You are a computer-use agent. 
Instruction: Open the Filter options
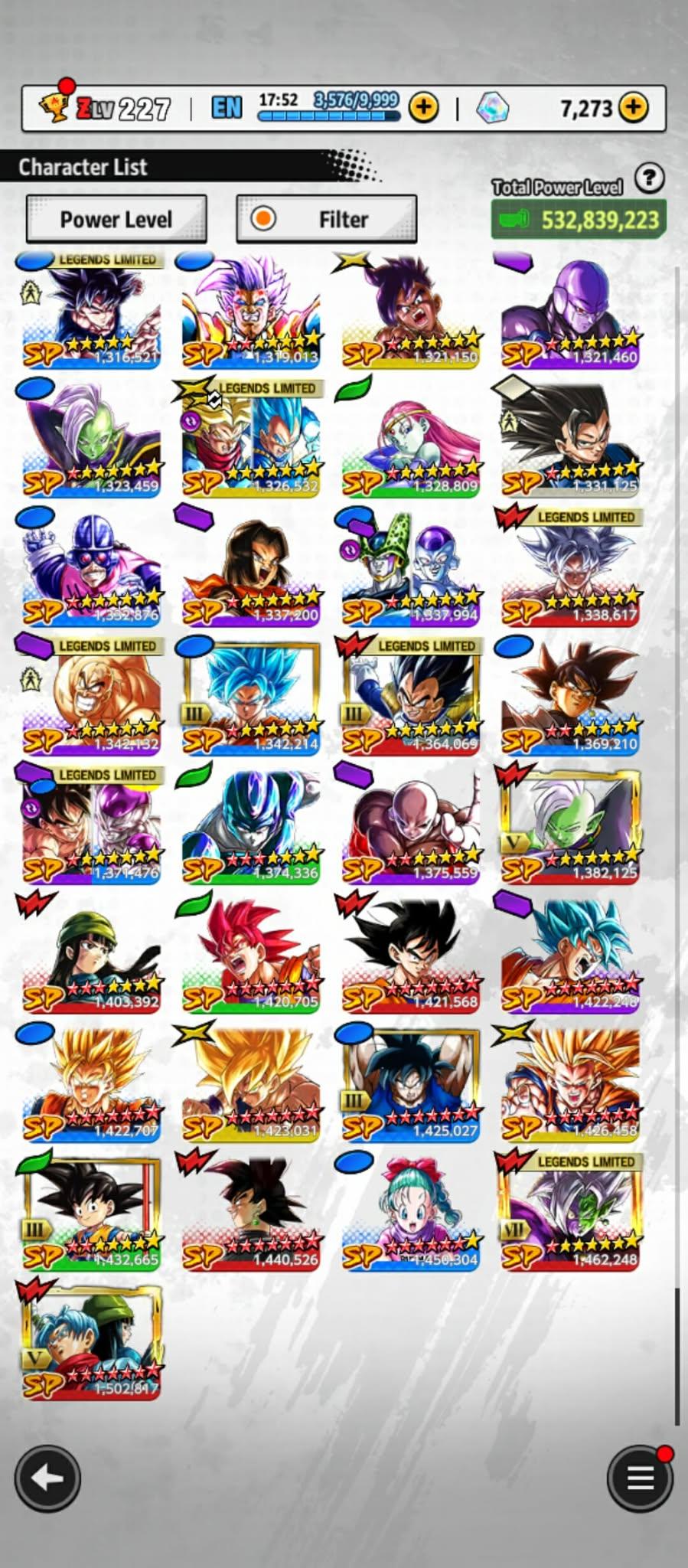(327, 219)
